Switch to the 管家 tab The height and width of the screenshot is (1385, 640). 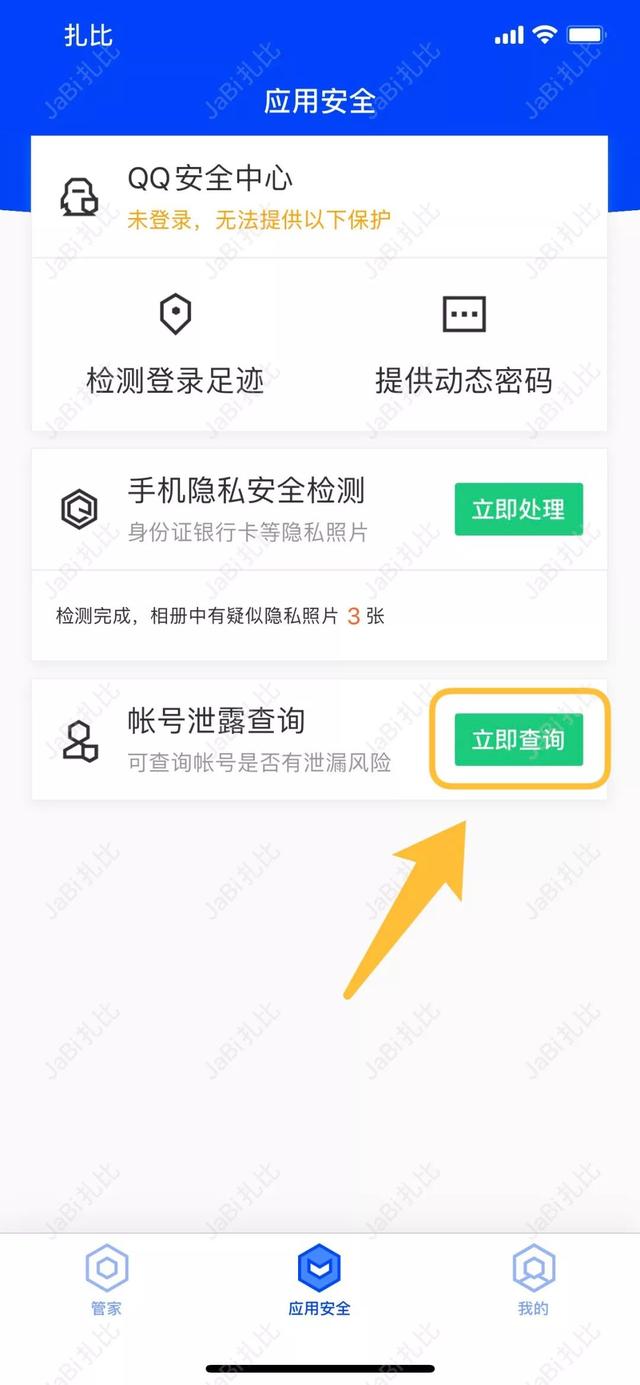coord(107,1280)
